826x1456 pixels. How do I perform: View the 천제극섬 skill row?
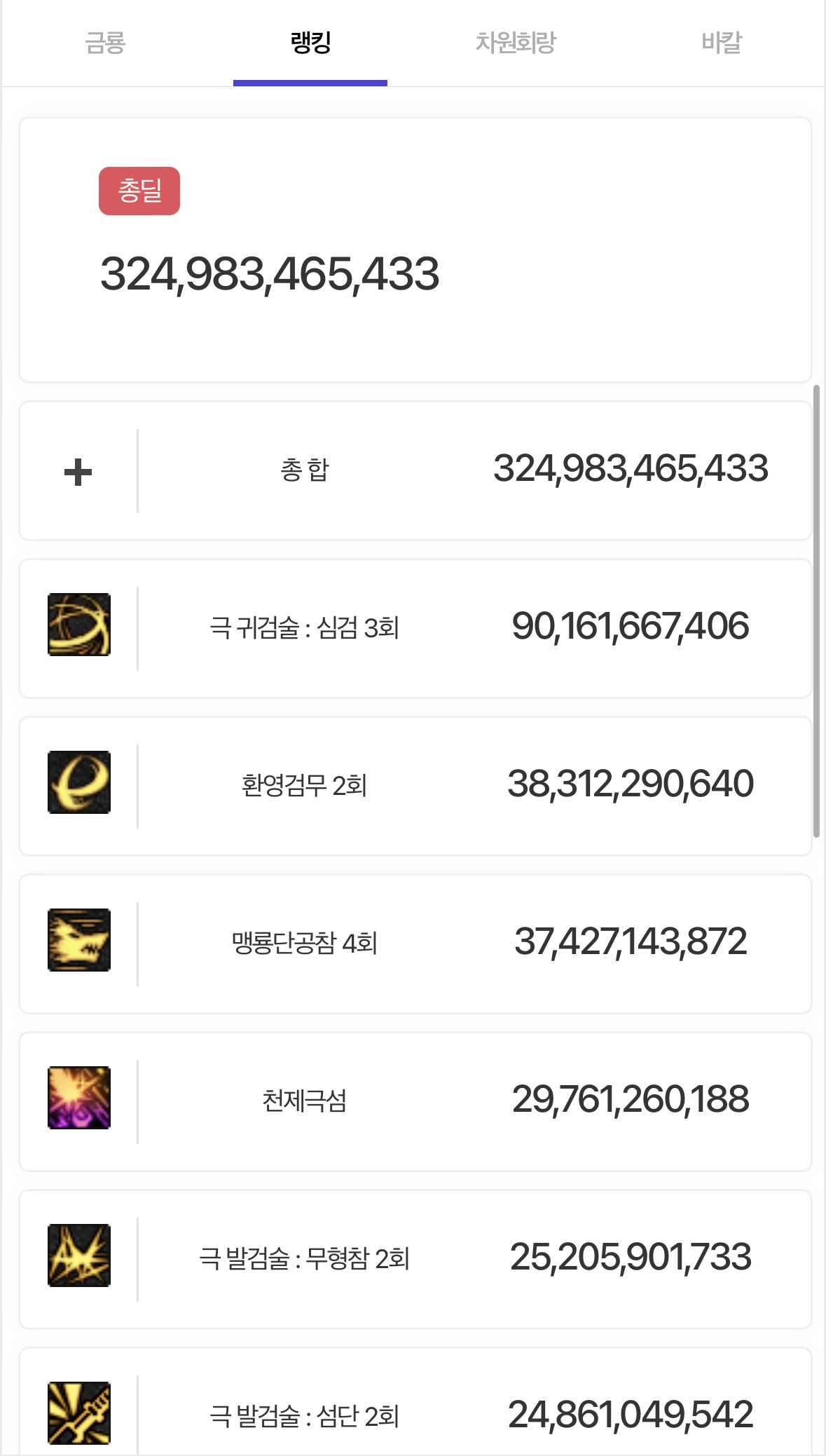(415, 1101)
